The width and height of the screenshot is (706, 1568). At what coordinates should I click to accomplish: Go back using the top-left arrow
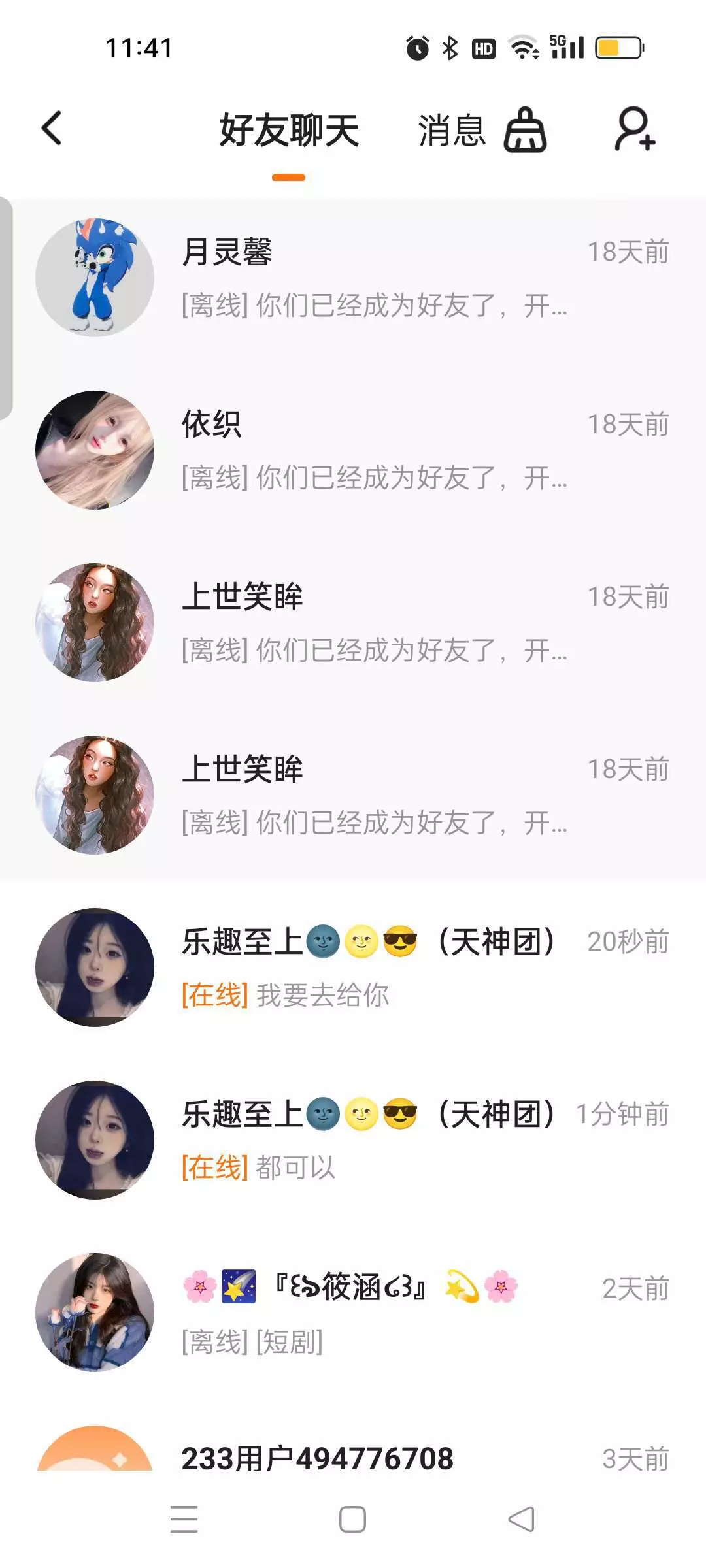coord(52,128)
